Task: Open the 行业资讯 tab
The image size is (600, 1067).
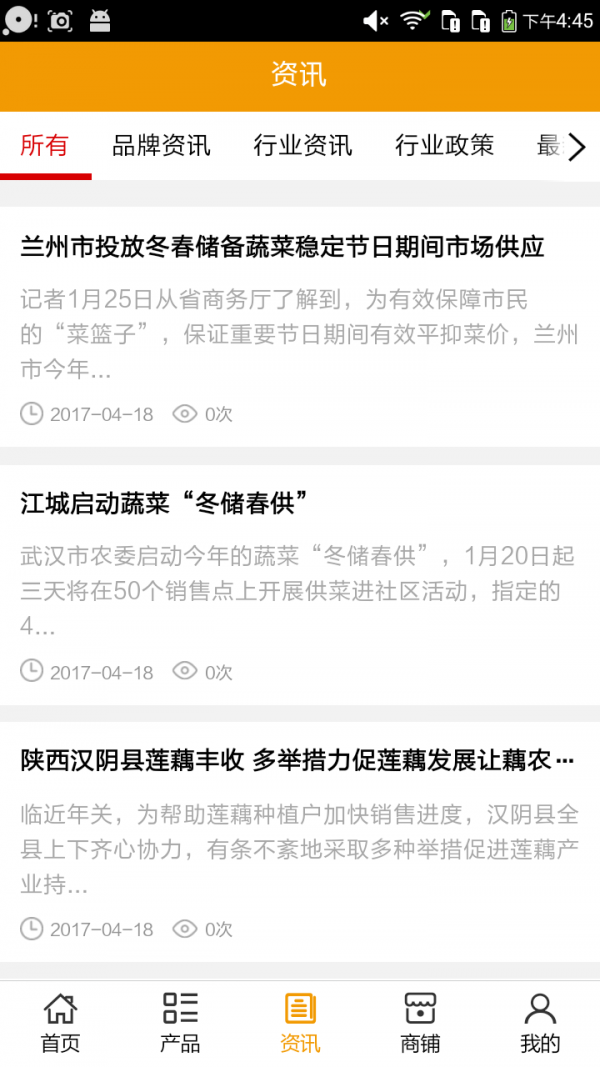Action: [303, 146]
